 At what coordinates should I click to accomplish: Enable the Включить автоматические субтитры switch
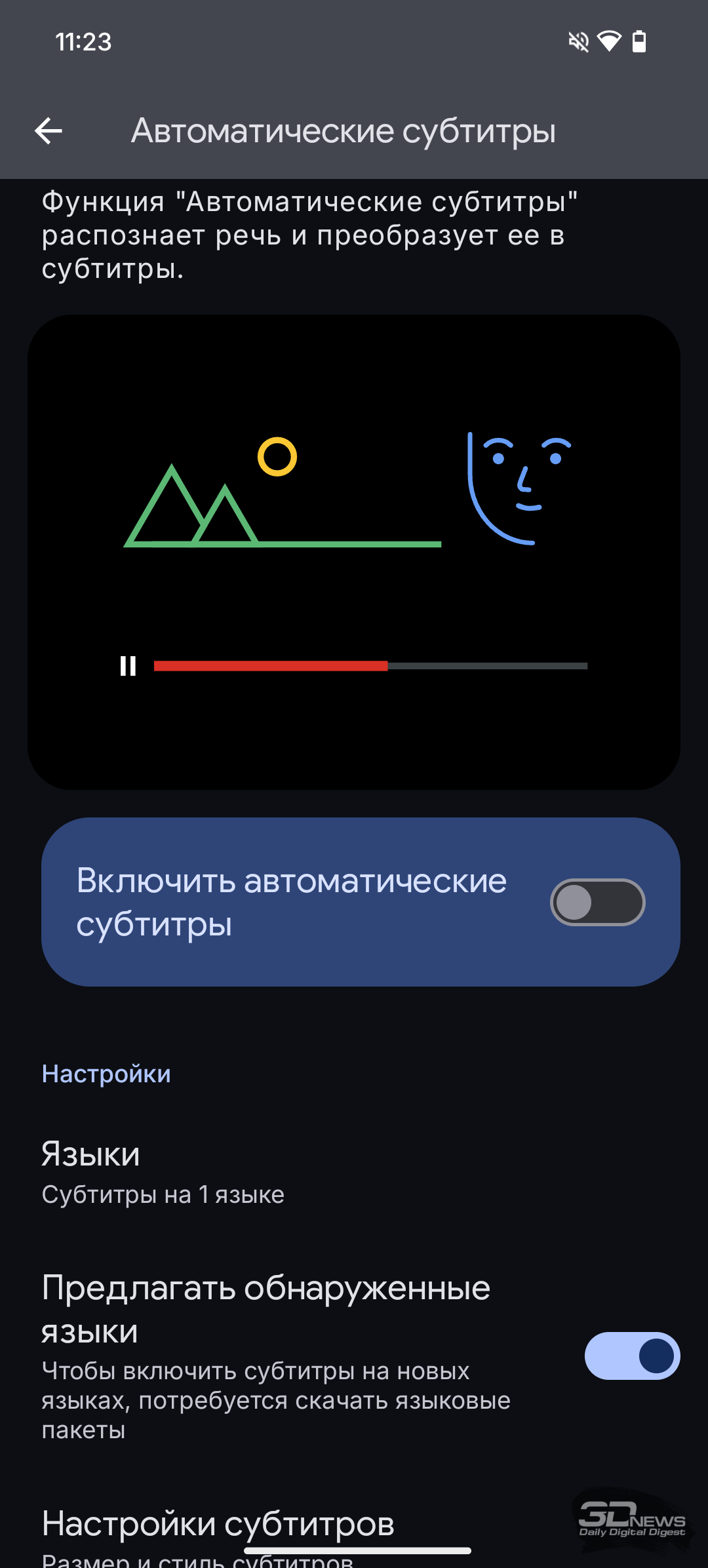[597, 902]
